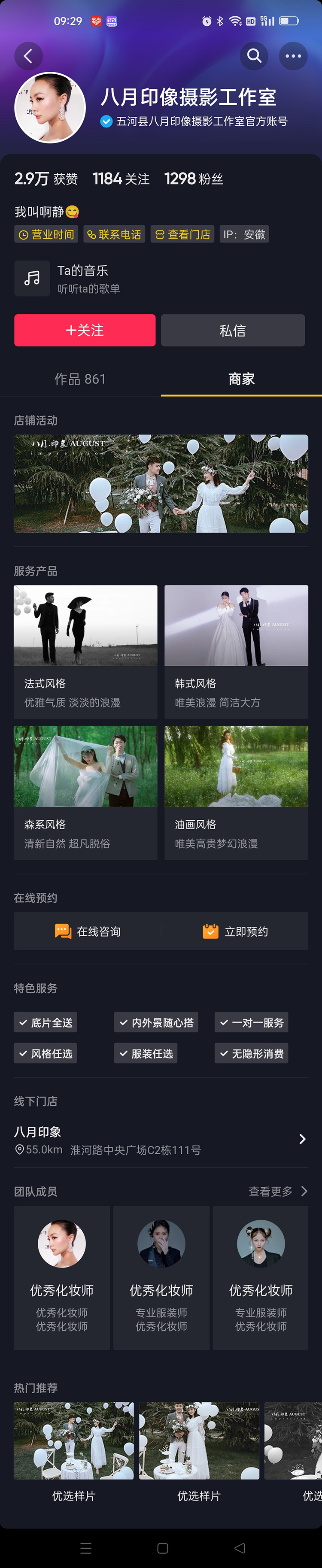
Task: Open the 法式风格 service card
Action: [x=85, y=652]
